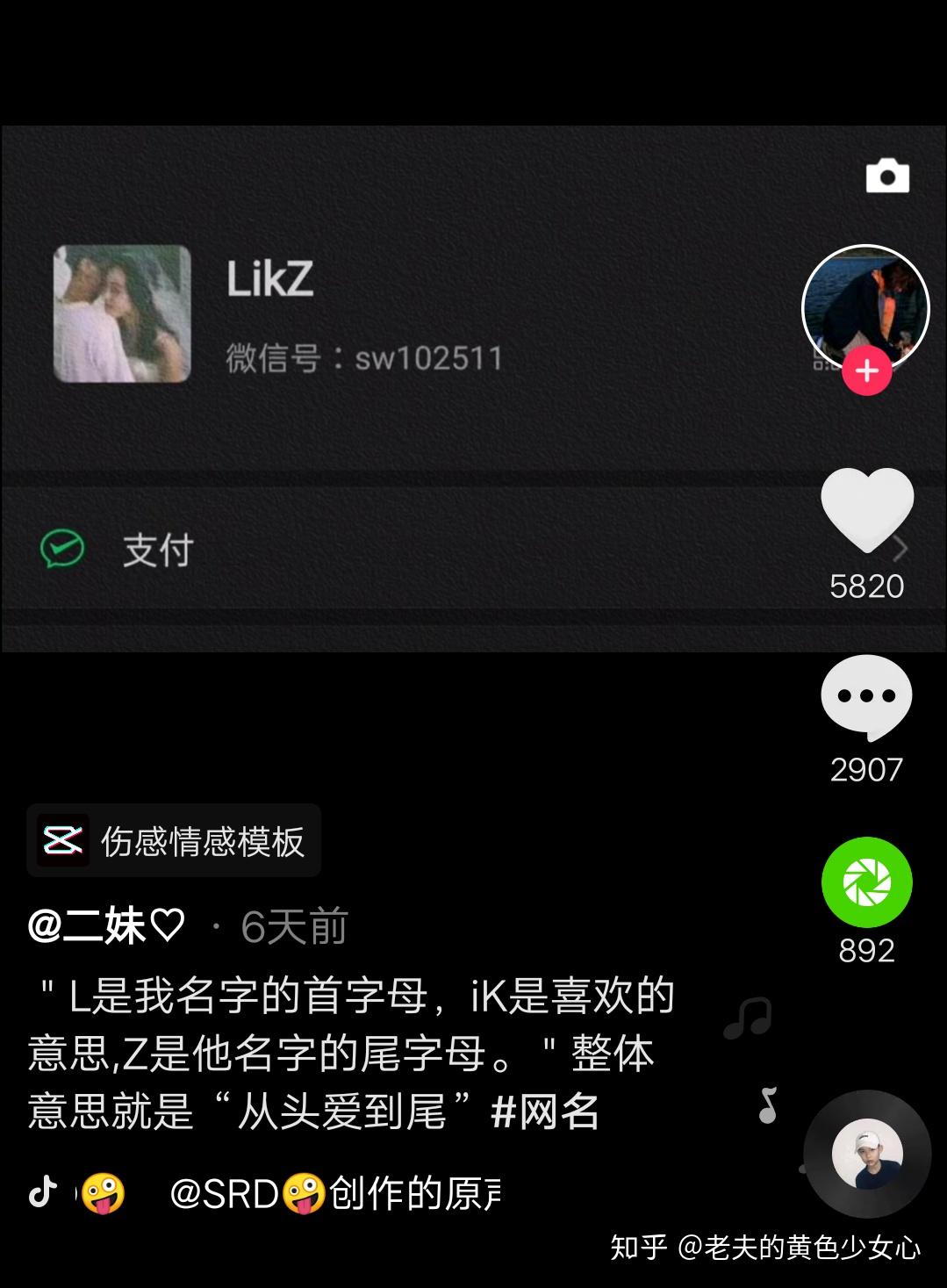Open the original sound by @SRD
Screen dimensions: 947x1288
pyautogui.click(x=334, y=1194)
